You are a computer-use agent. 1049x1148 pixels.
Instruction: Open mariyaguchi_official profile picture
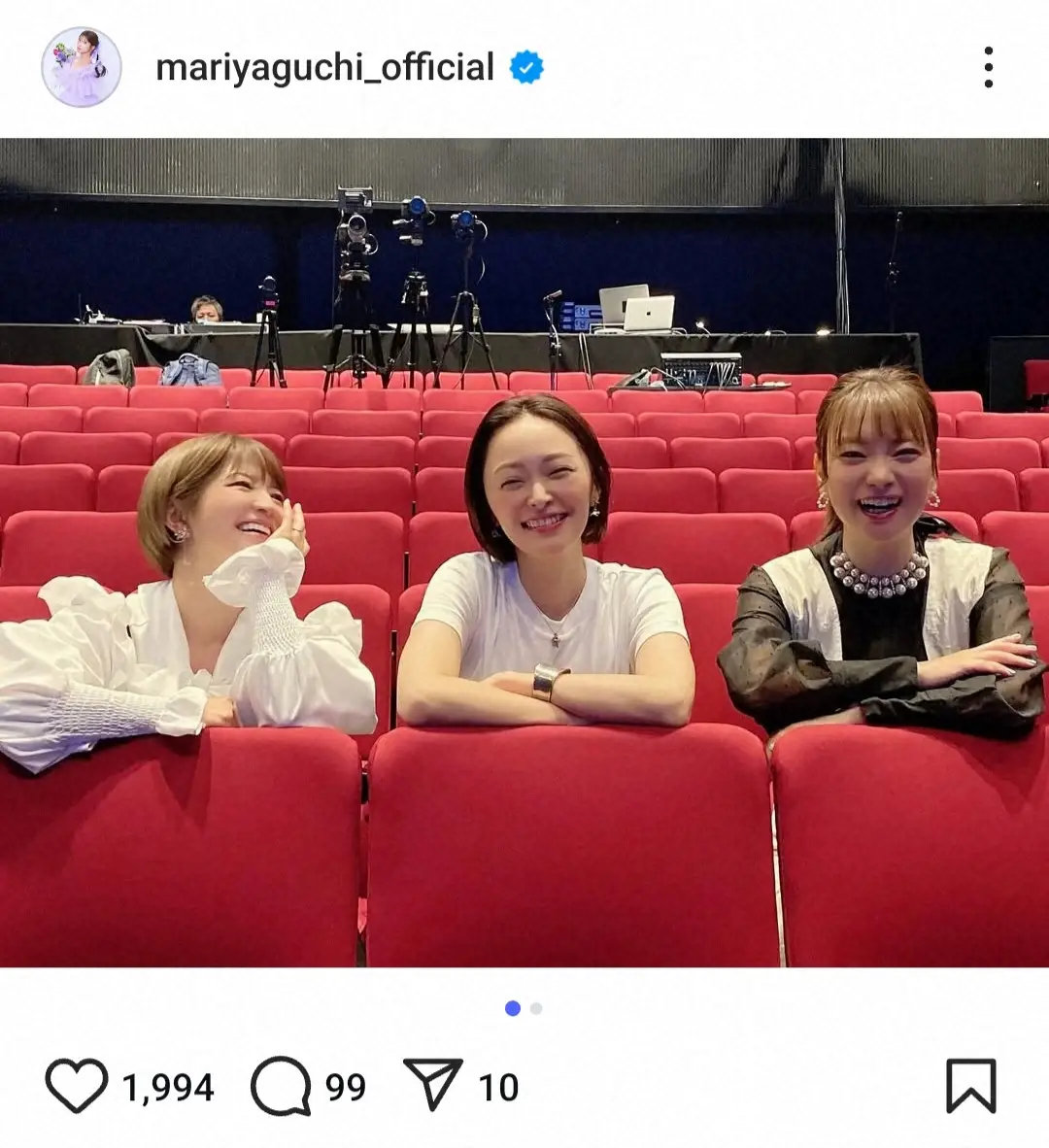coord(81,67)
